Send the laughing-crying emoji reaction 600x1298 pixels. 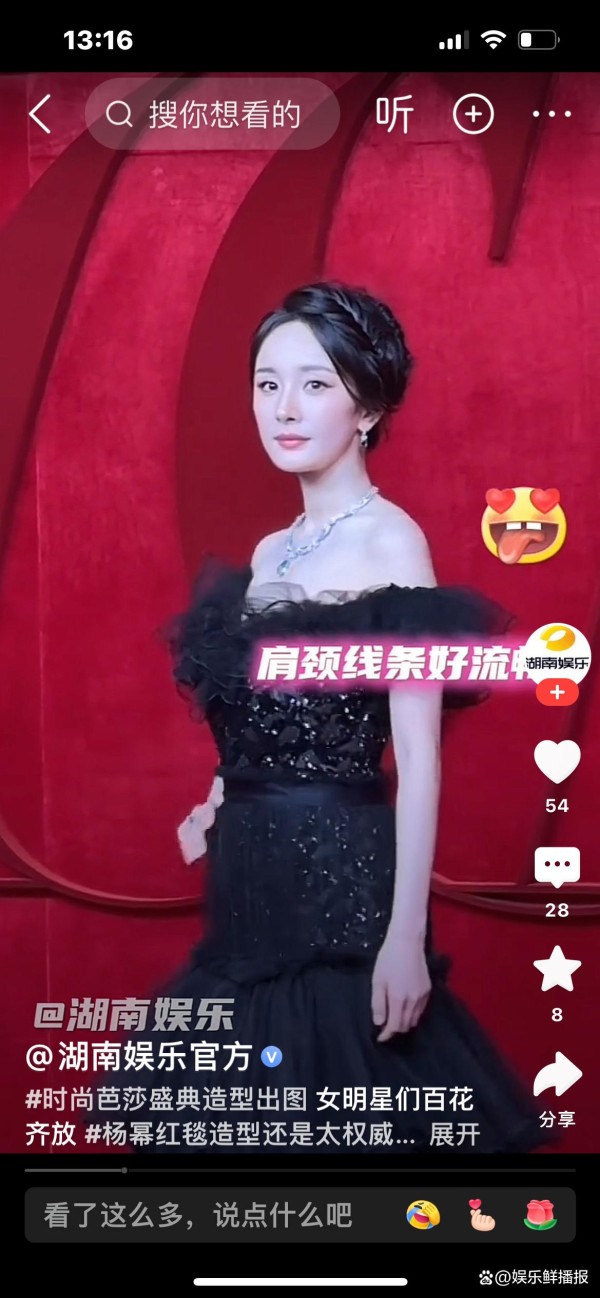(x=423, y=1215)
